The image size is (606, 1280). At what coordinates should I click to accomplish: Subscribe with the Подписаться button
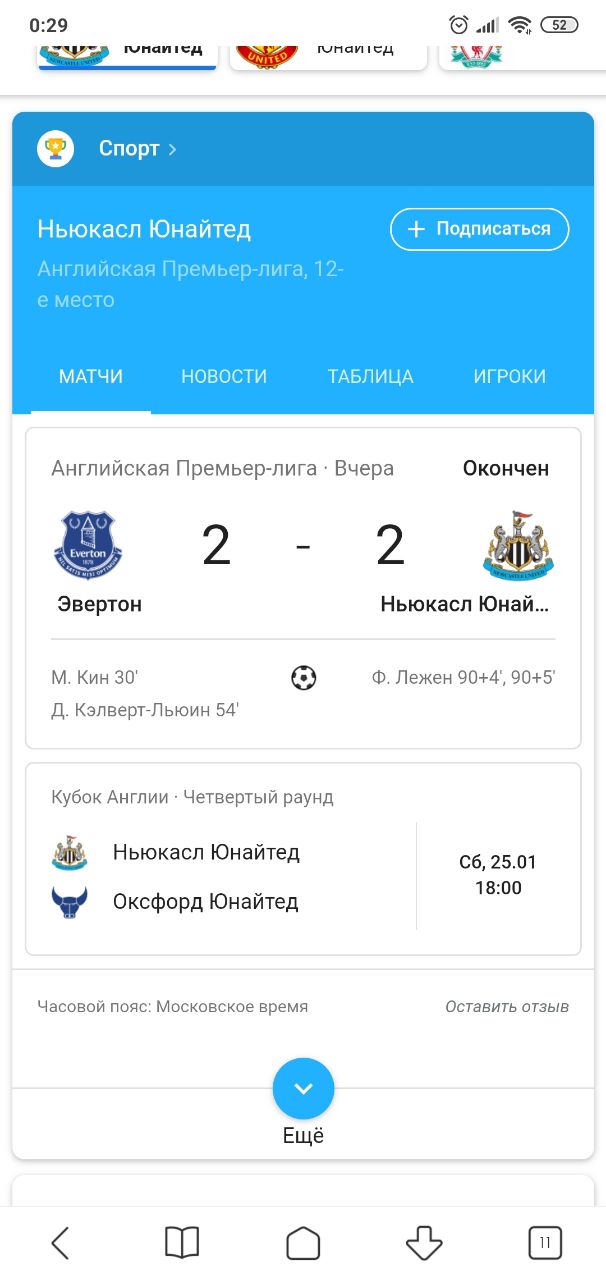pyautogui.click(x=479, y=229)
